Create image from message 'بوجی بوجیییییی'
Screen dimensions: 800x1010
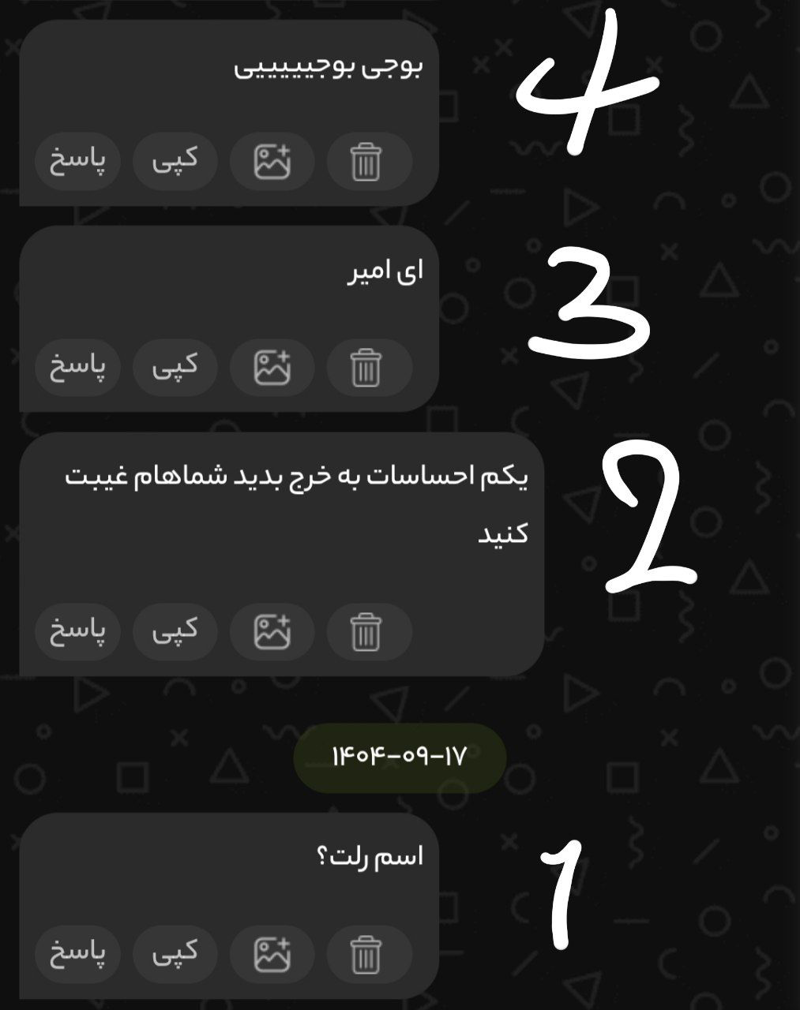point(271,160)
